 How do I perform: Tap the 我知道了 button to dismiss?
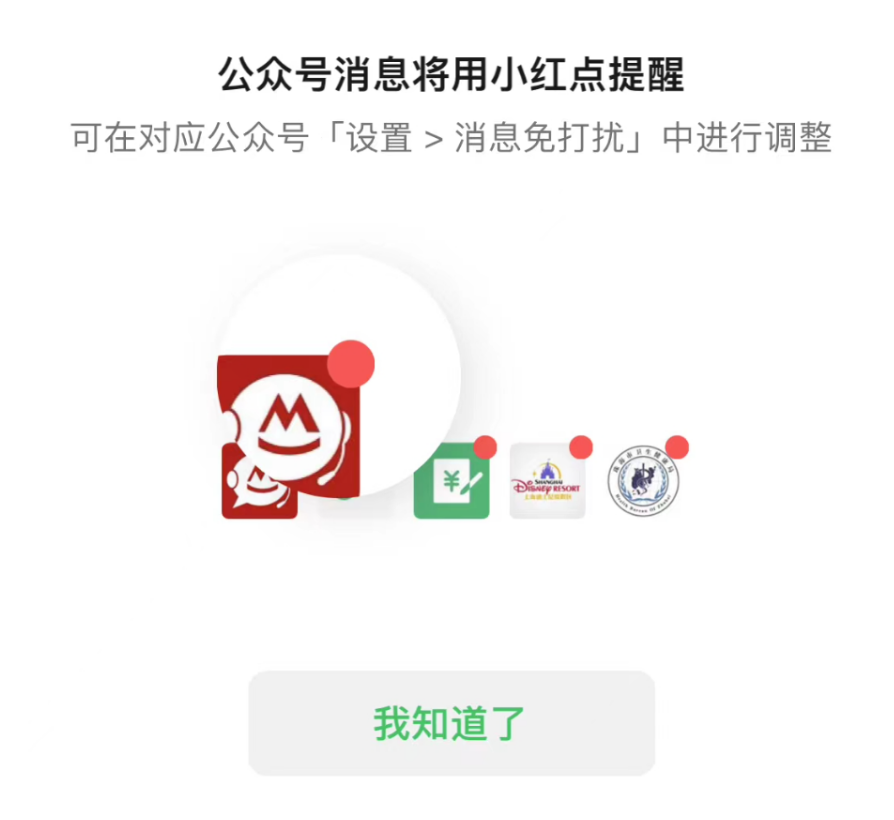[x=451, y=723]
